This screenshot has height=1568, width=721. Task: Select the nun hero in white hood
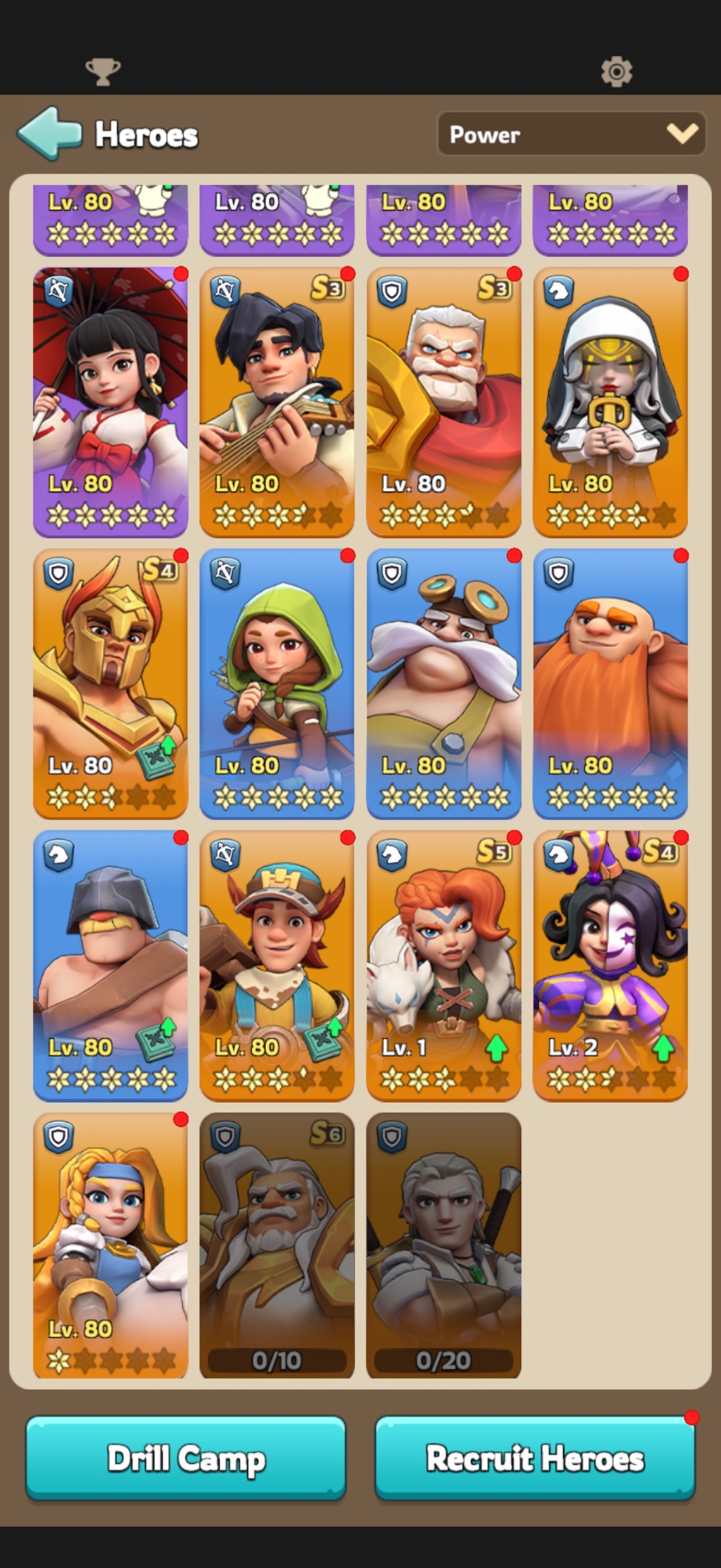(x=610, y=402)
